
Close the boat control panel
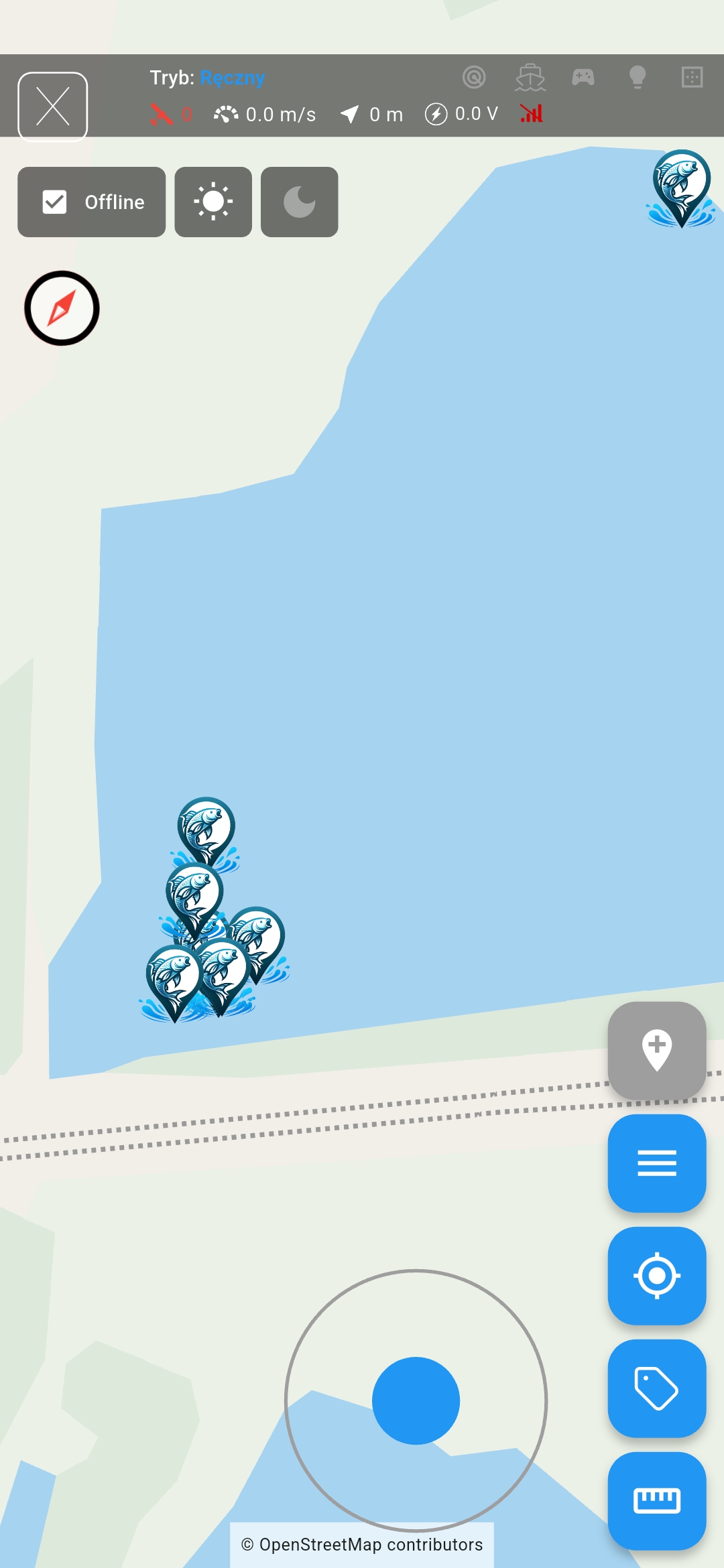point(53,107)
